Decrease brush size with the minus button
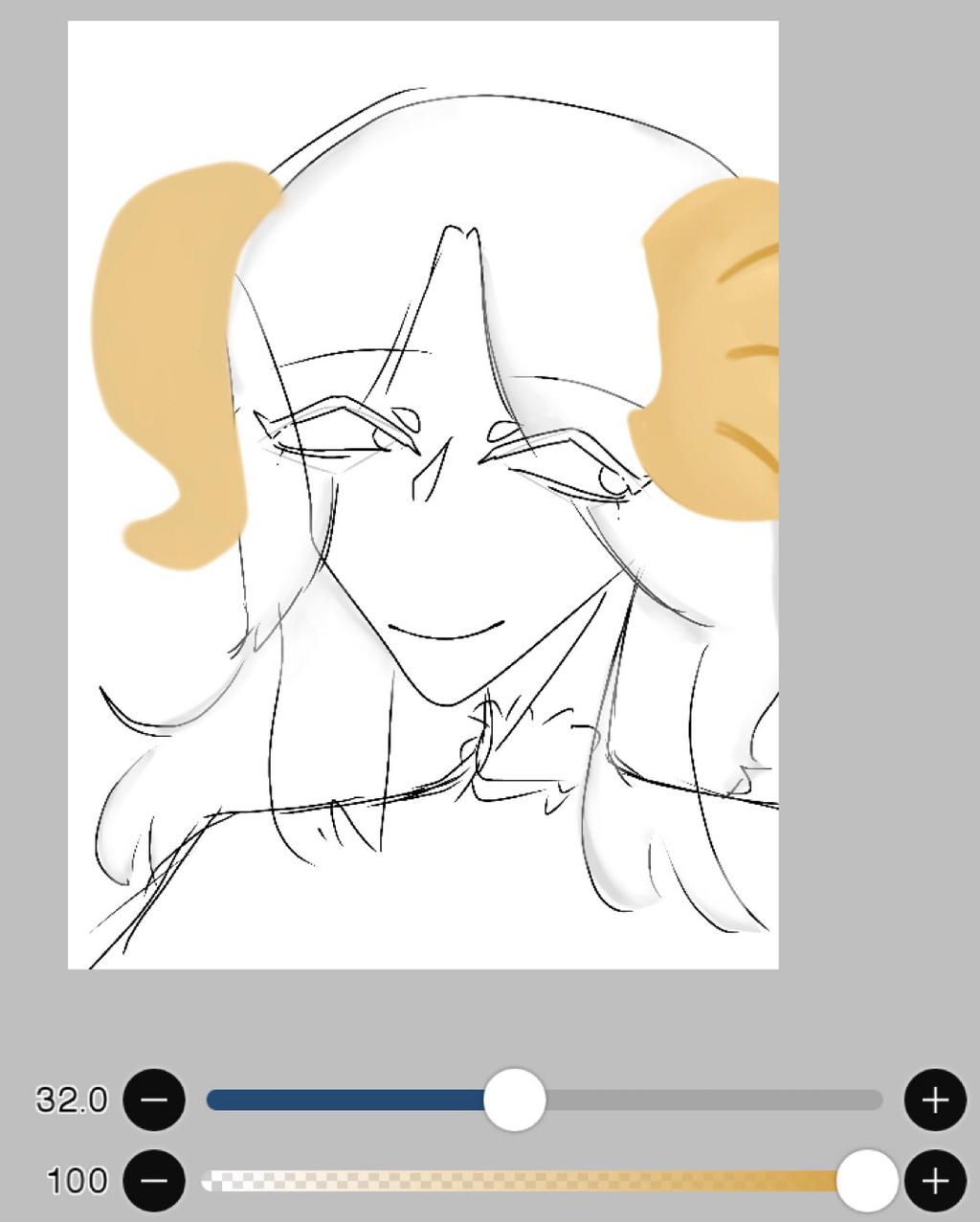 [x=154, y=1100]
